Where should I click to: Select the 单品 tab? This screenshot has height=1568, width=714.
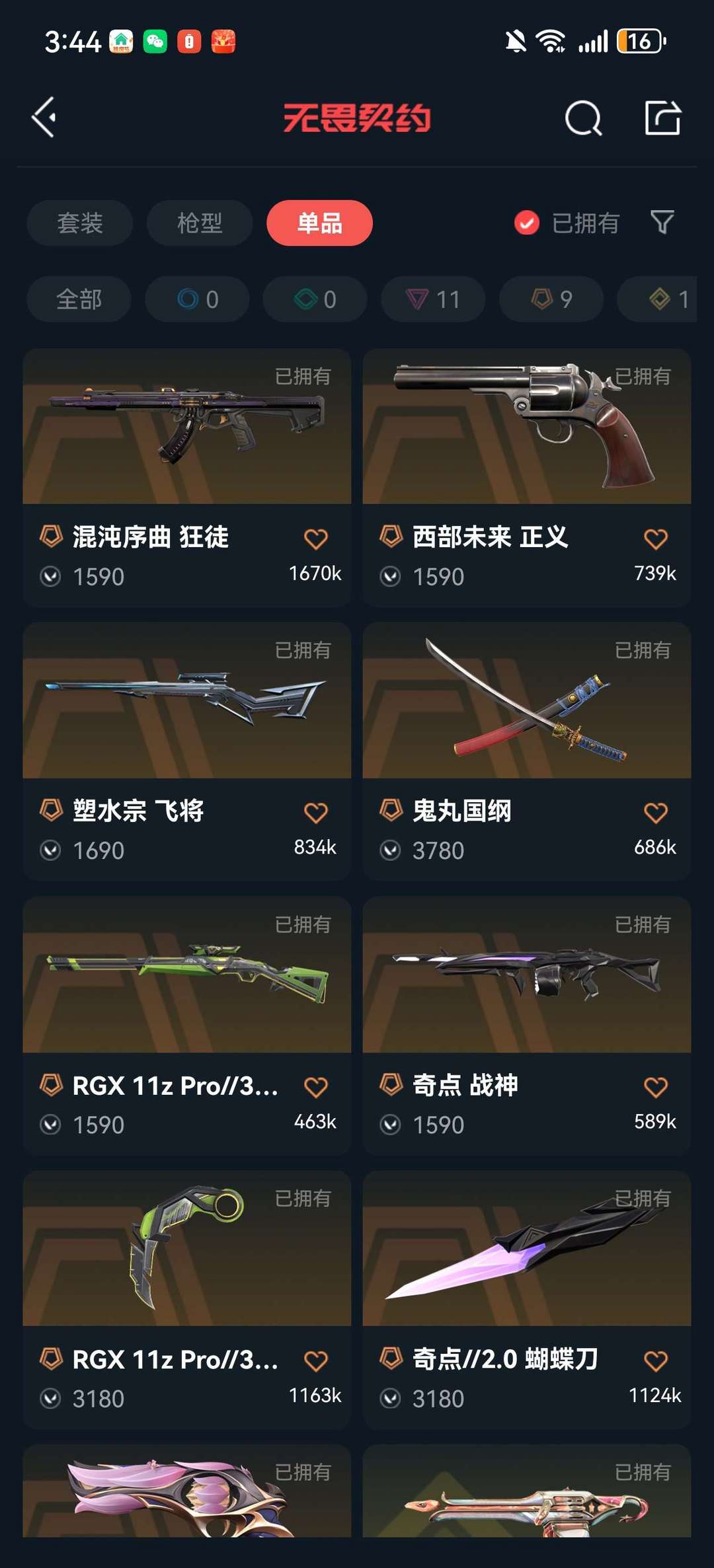[x=319, y=223]
